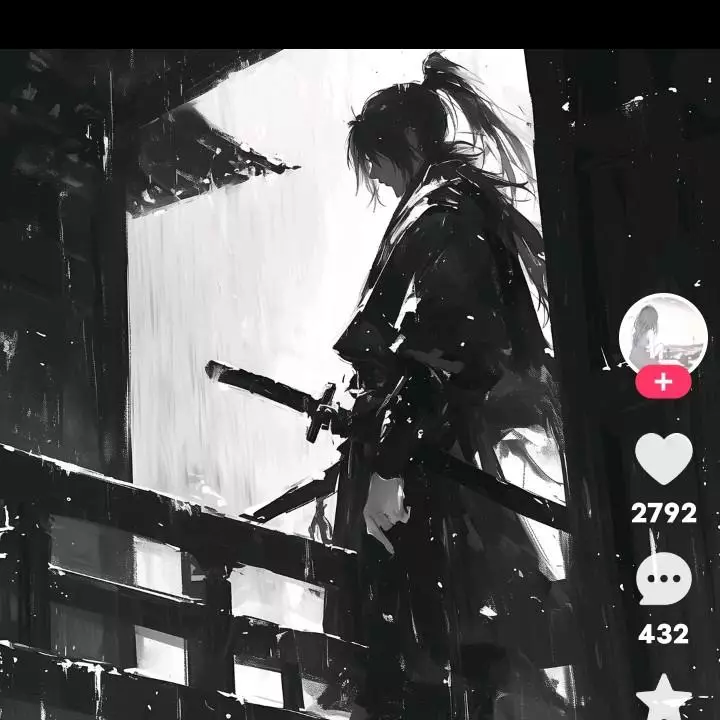Follow the creator with the plus button
Viewport: 720px width, 720px height.
pos(663,382)
